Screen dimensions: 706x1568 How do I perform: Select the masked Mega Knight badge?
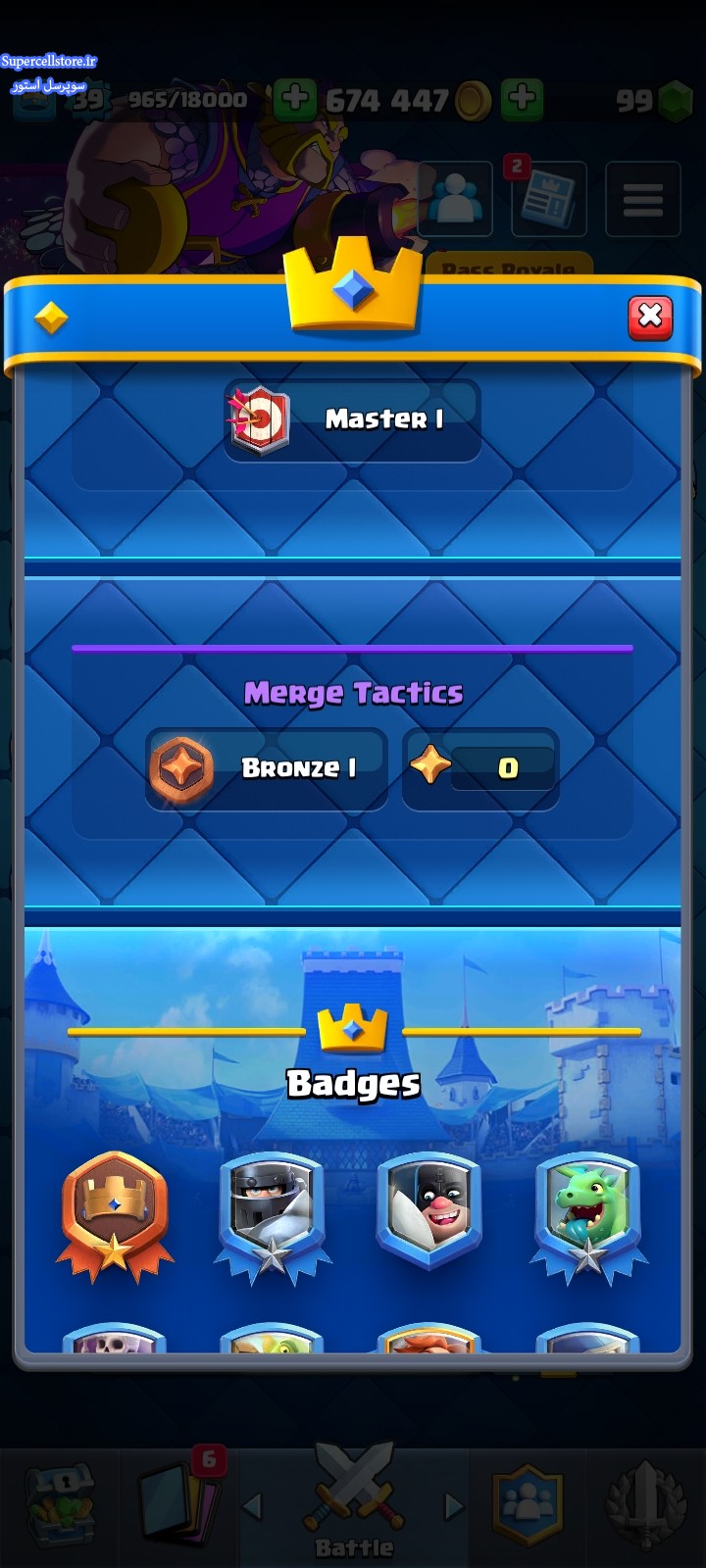(x=429, y=1211)
